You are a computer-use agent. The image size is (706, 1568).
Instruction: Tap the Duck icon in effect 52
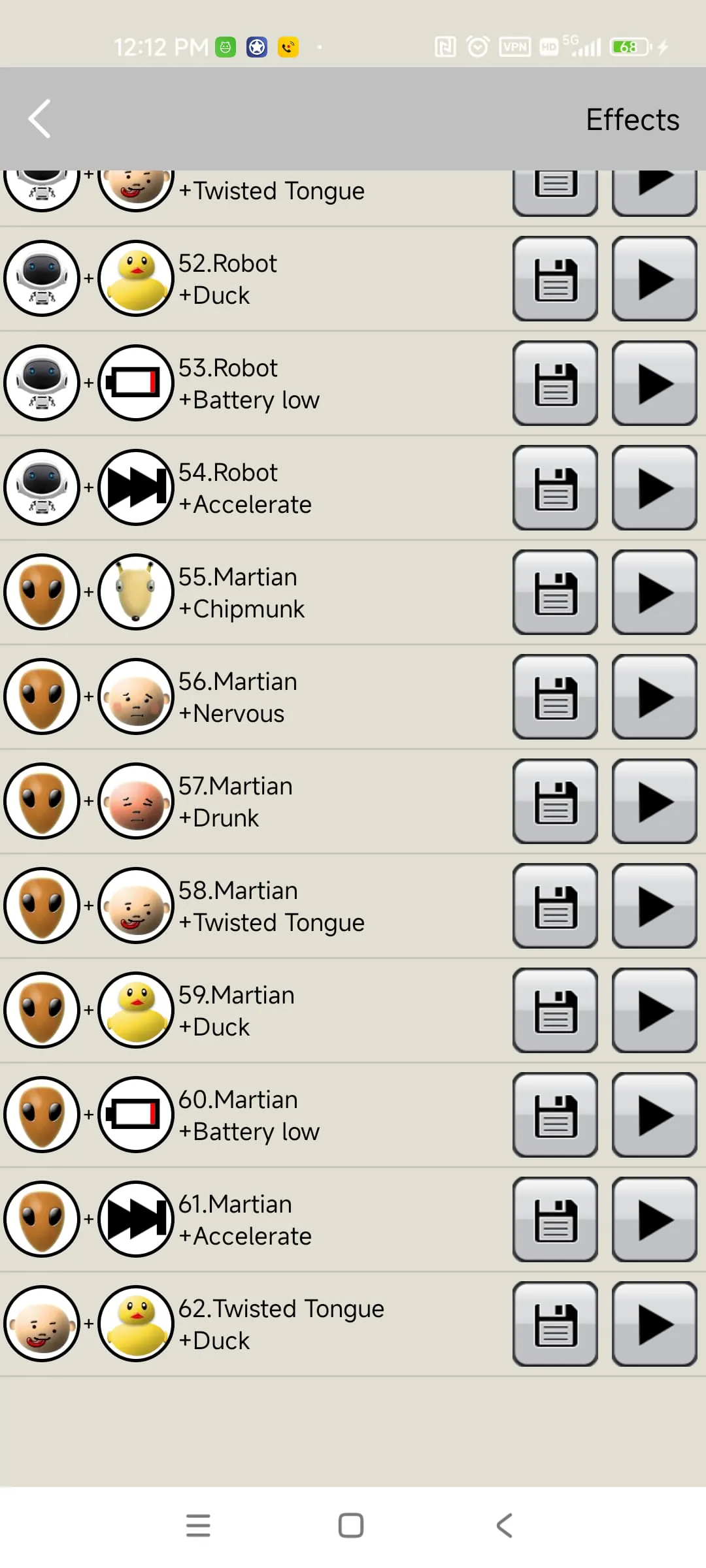135,278
